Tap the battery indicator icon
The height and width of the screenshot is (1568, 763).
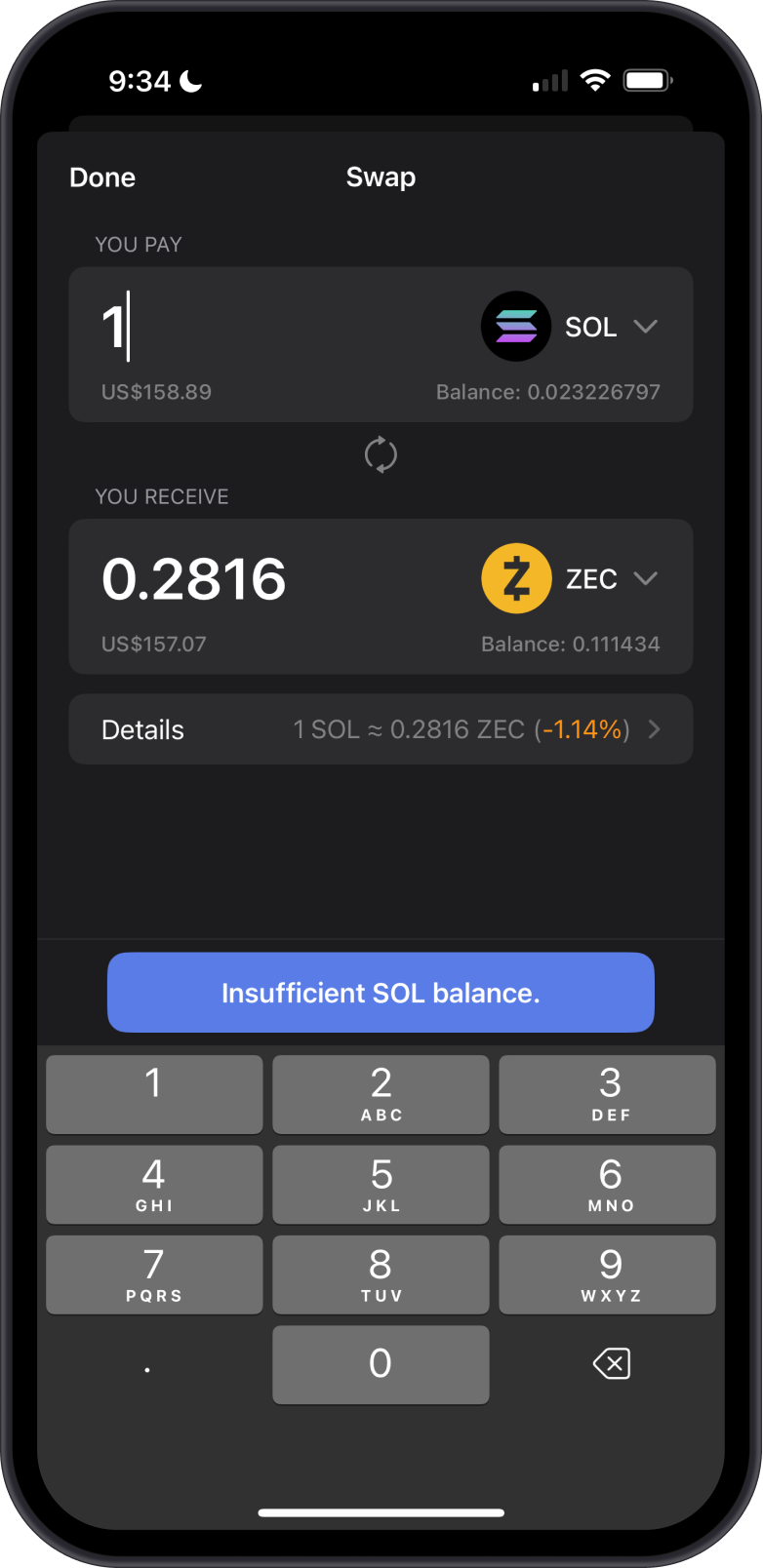click(648, 80)
